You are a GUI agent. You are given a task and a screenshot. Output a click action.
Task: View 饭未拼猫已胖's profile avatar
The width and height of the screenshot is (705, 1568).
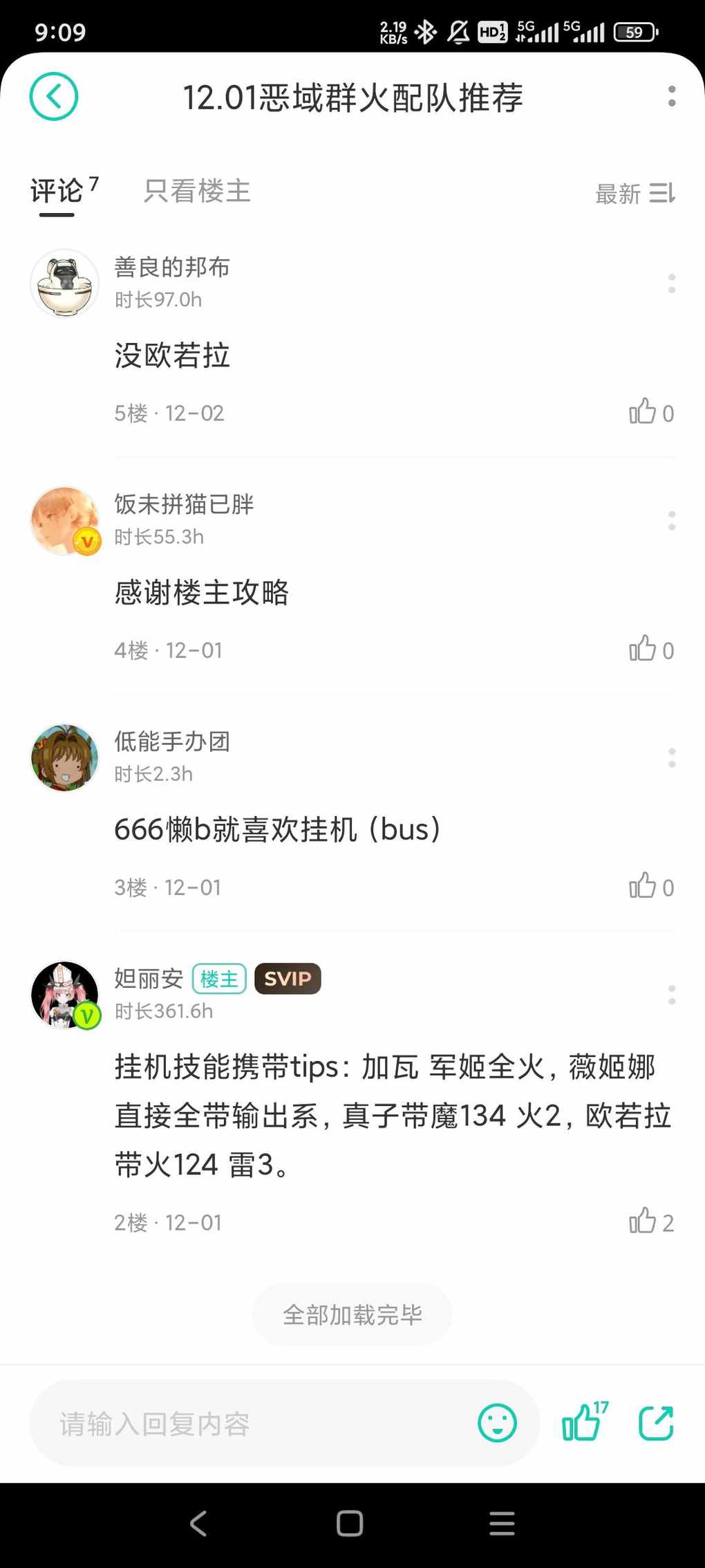click(x=65, y=521)
